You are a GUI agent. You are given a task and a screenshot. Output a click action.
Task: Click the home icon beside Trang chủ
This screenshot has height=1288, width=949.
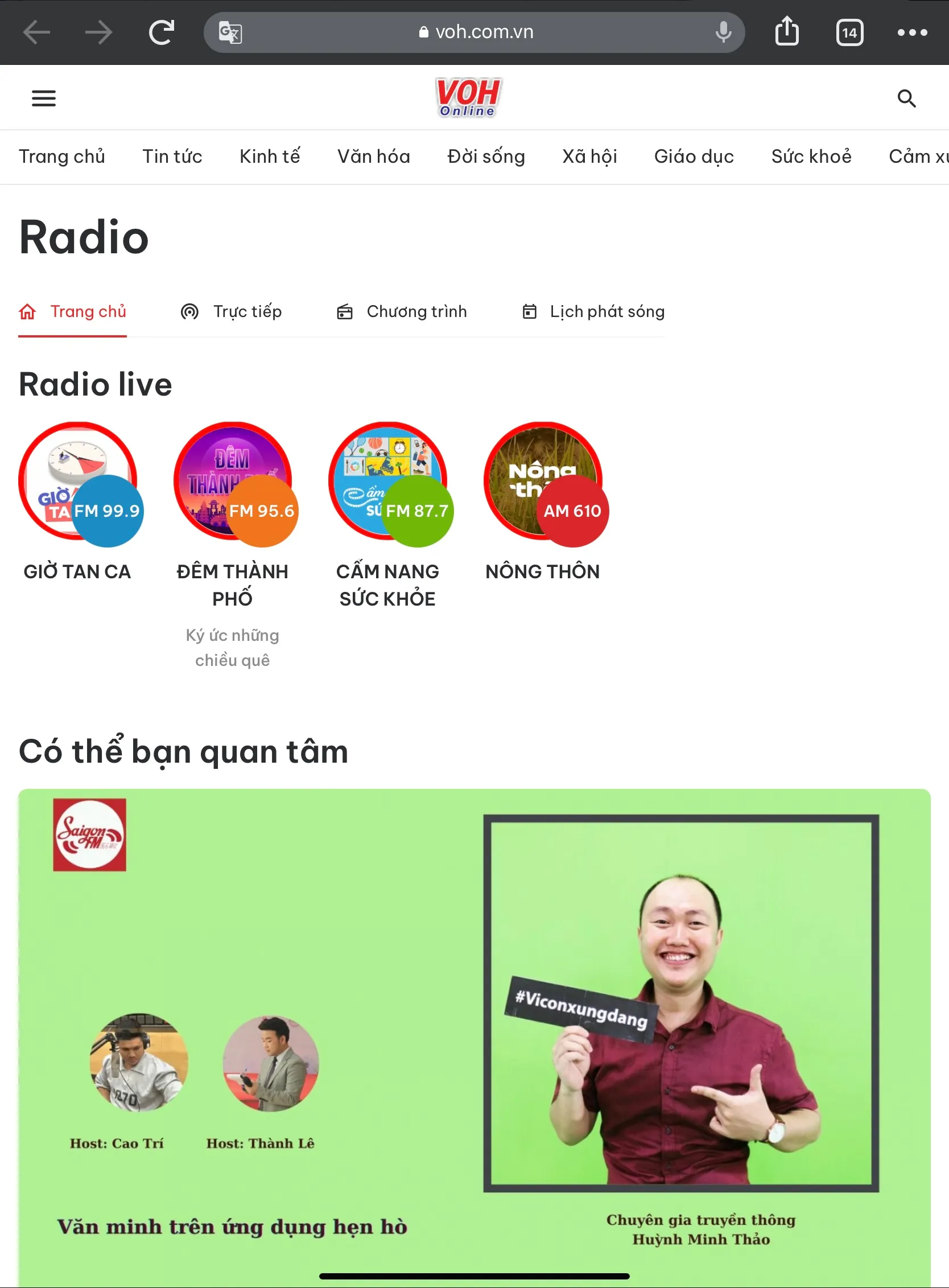pos(26,311)
